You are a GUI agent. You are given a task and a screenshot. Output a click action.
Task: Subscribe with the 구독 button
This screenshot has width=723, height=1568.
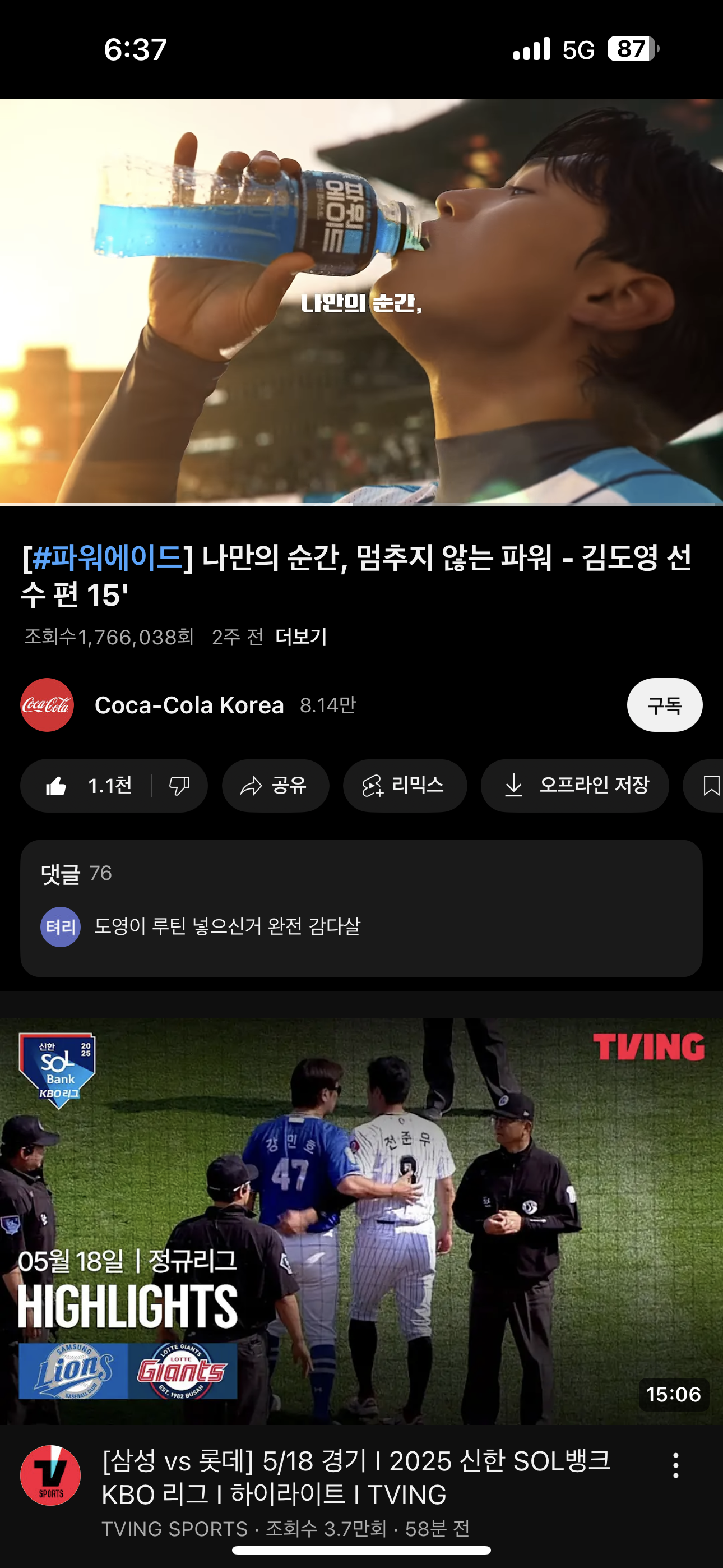click(x=664, y=705)
